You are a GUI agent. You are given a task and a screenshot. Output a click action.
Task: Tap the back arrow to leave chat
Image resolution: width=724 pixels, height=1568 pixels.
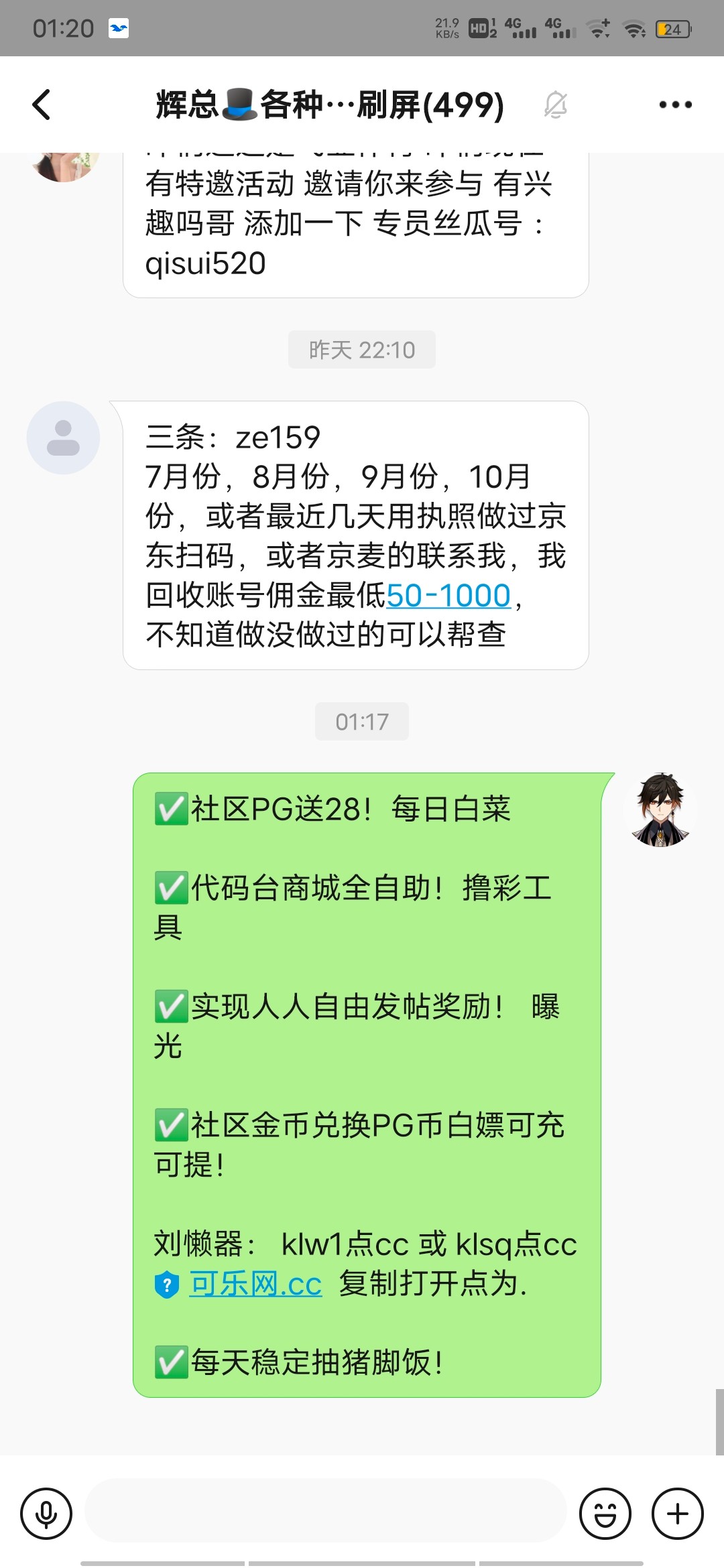pos(42,105)
